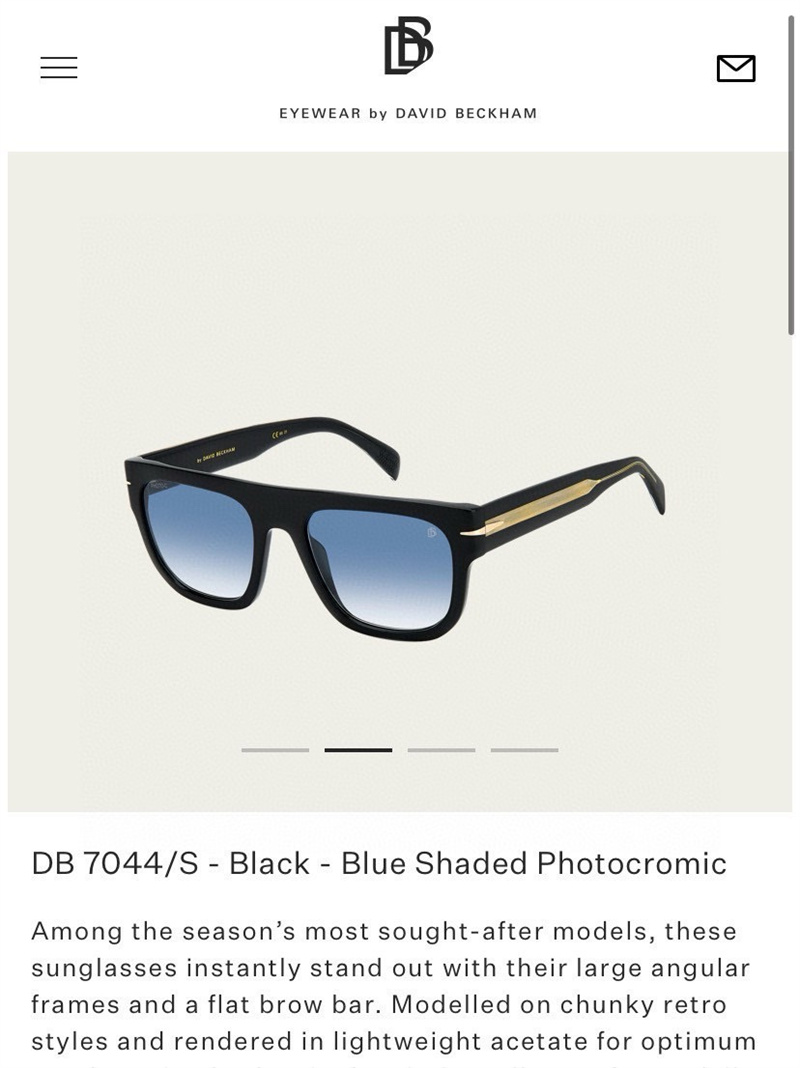Image resolution: width=800 pixels, height=1068 pixels.
Task: Open the envelope contact icon
Action: pyautogui.click(x=736, y=68)
